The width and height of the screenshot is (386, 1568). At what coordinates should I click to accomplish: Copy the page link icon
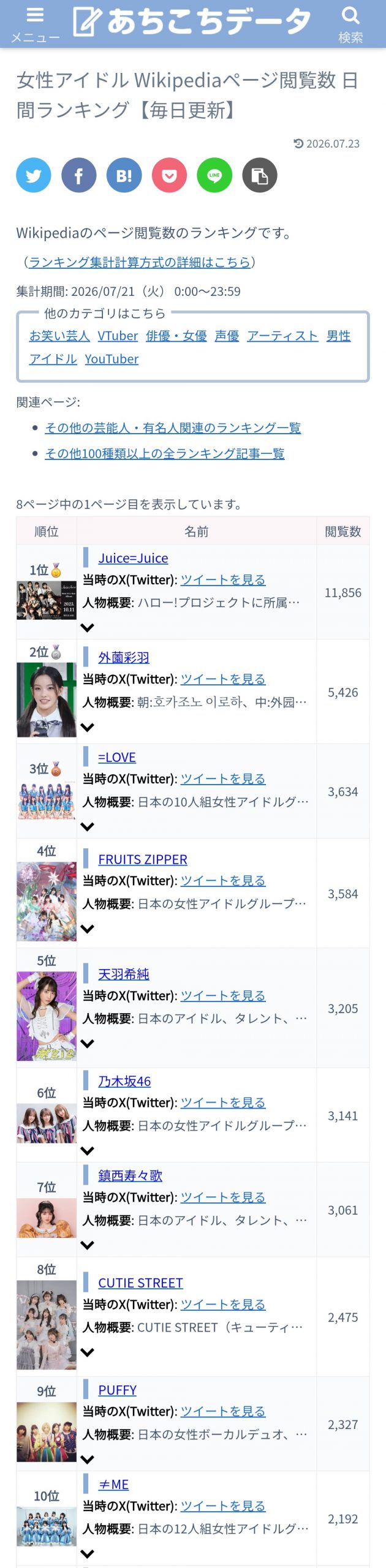tap(260, 175)
